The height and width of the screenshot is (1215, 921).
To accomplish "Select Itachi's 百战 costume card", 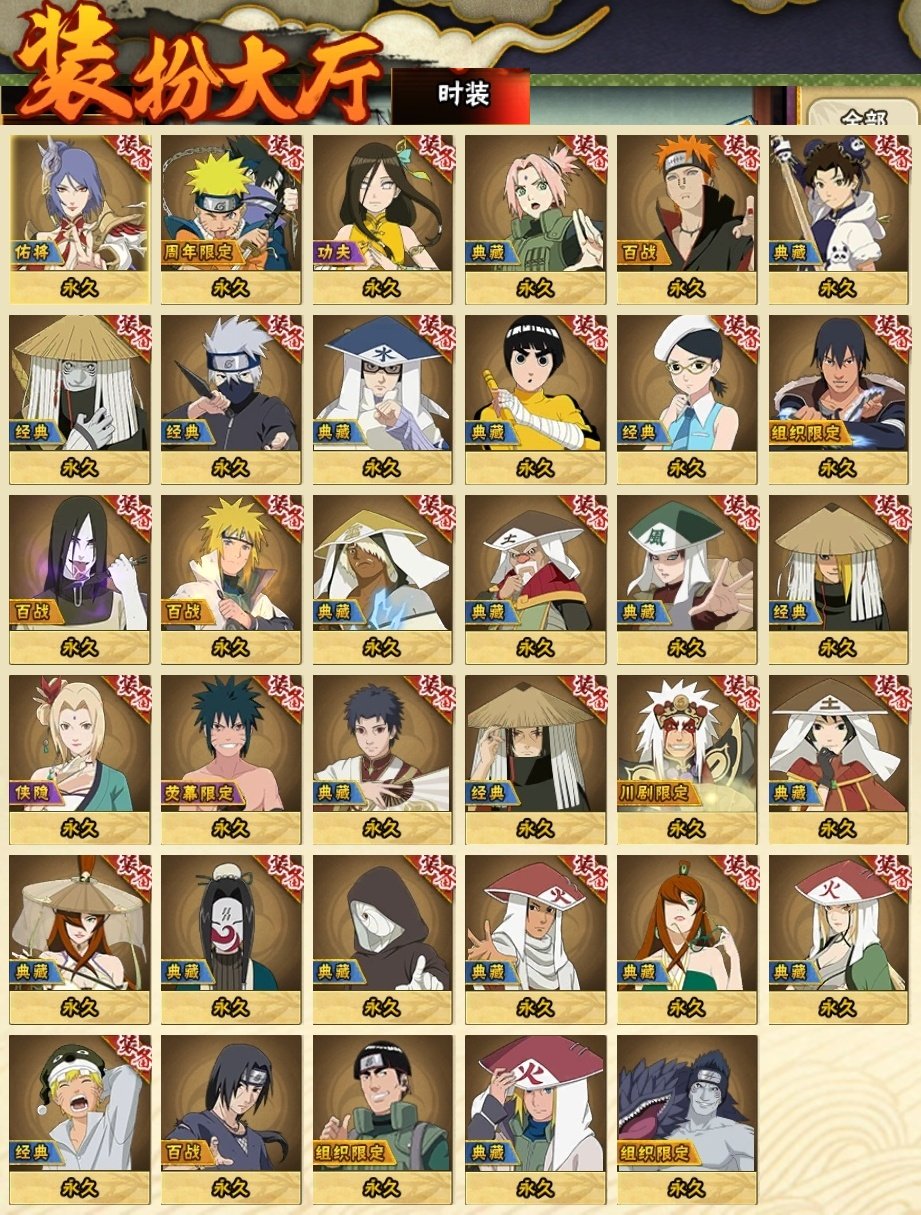I will click(231, 1120).
